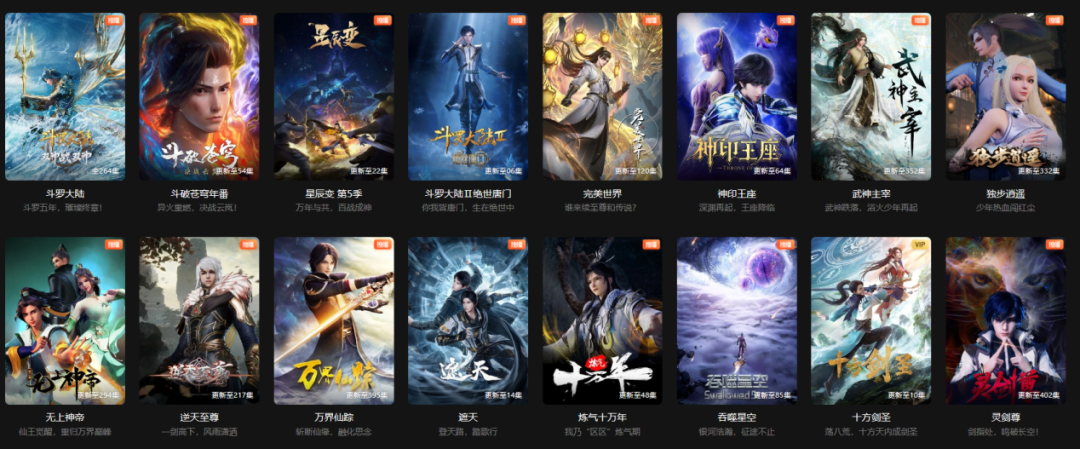Screen dimensions: 1080x449
Task: Open 万界仙踪 series tile
Action: 333,320
